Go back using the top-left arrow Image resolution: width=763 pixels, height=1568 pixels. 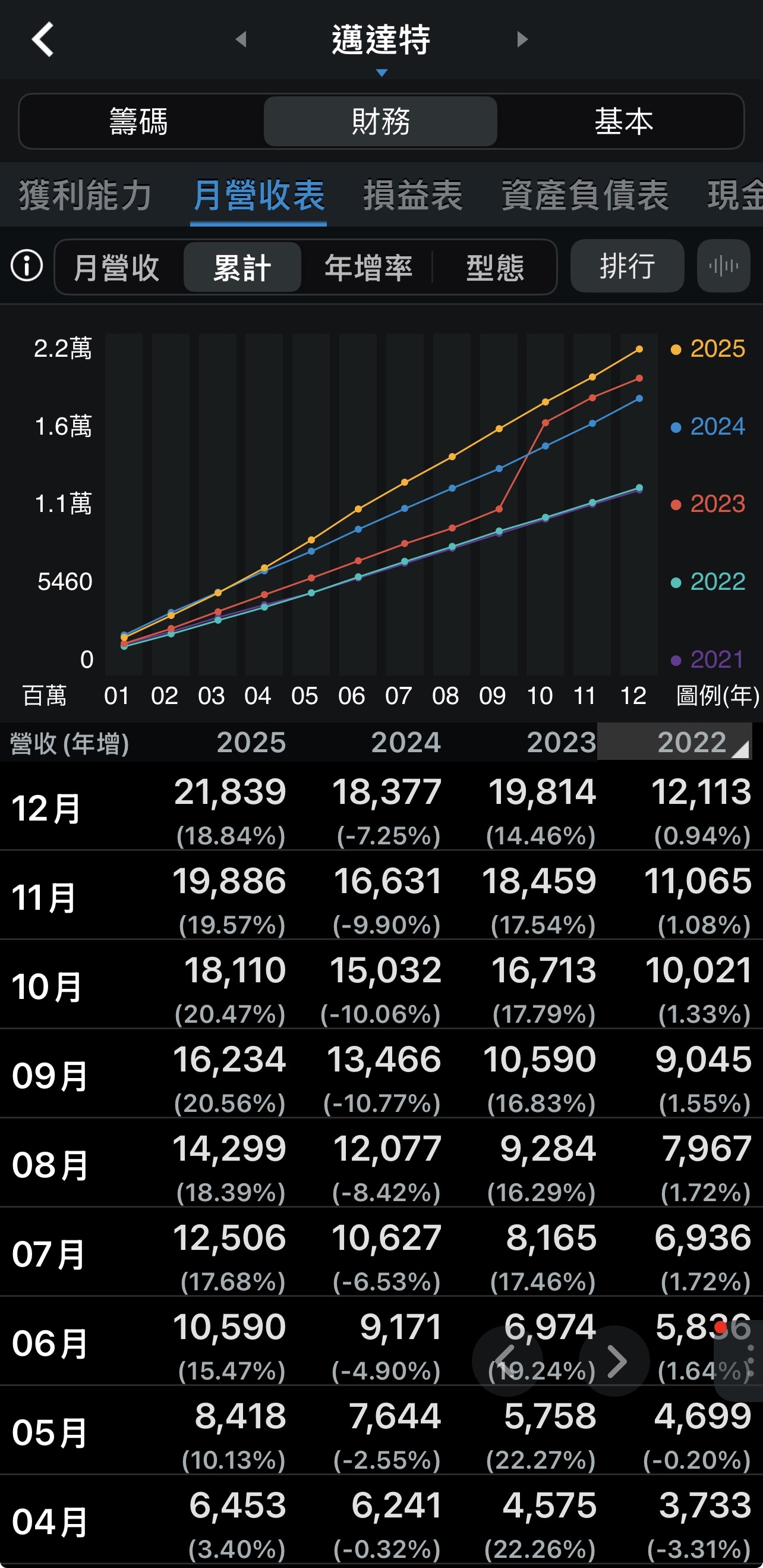[x=43, y=40]
